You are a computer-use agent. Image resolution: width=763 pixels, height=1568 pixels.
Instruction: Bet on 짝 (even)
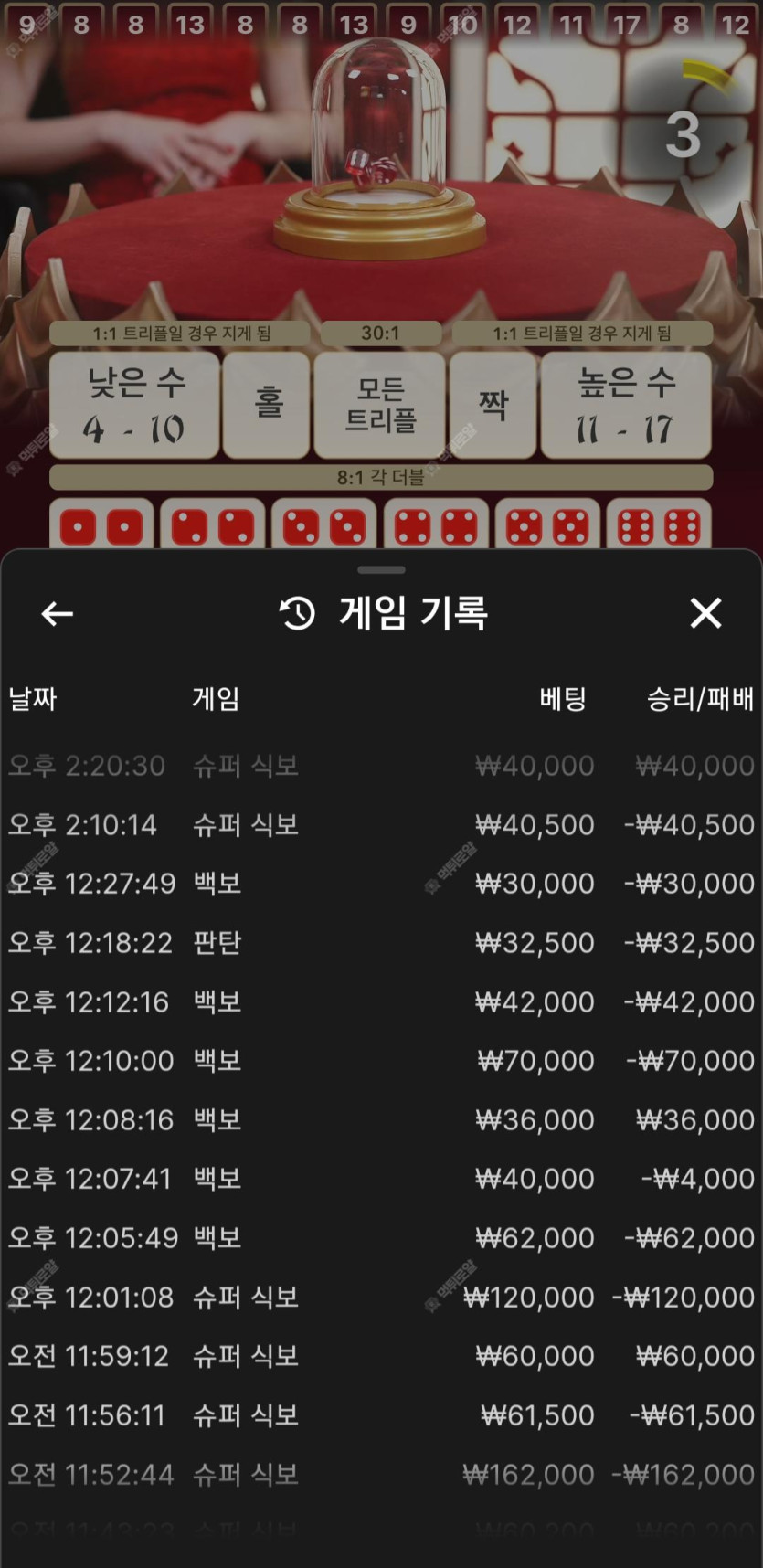[x=493, y=405]
